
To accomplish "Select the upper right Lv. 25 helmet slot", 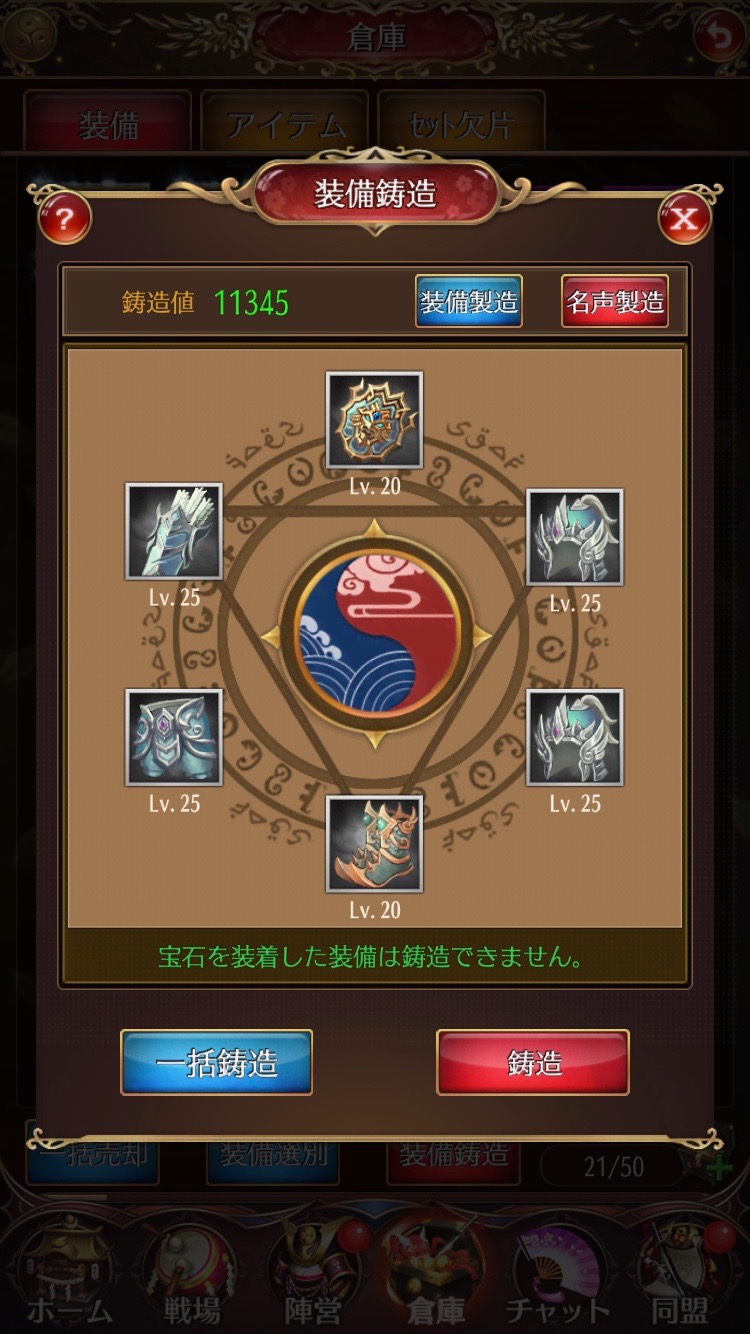I will tap(575, 537).
